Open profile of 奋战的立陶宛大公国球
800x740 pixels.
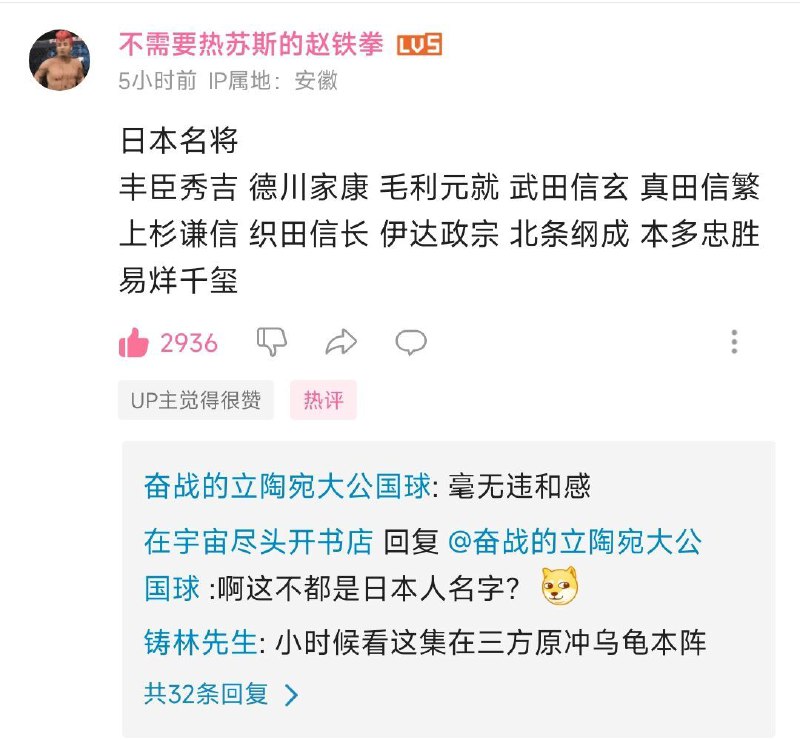[x=287, y=487]
